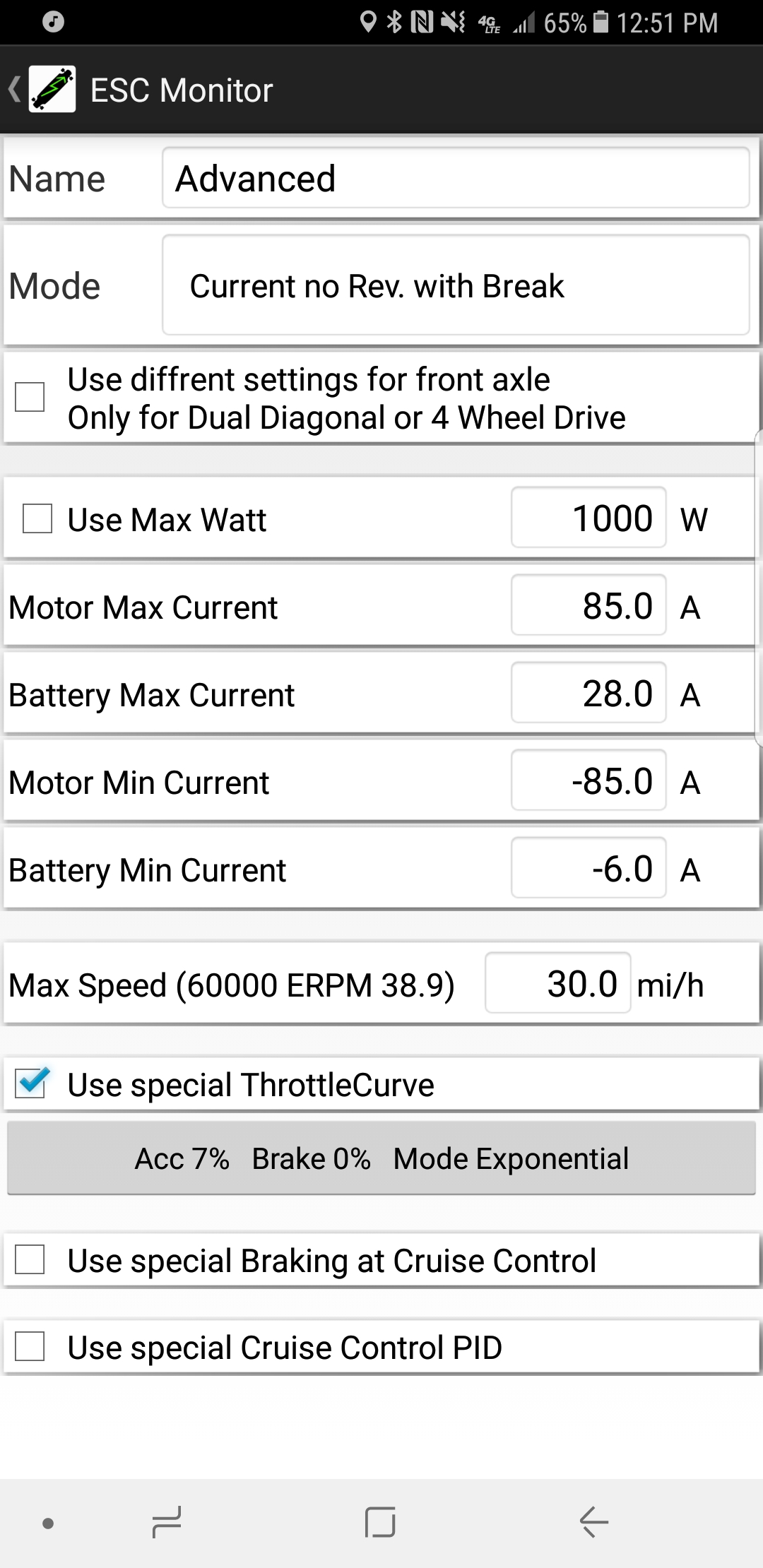
Task: Tap the Battery Min Current field
Action: pos(588,868)
